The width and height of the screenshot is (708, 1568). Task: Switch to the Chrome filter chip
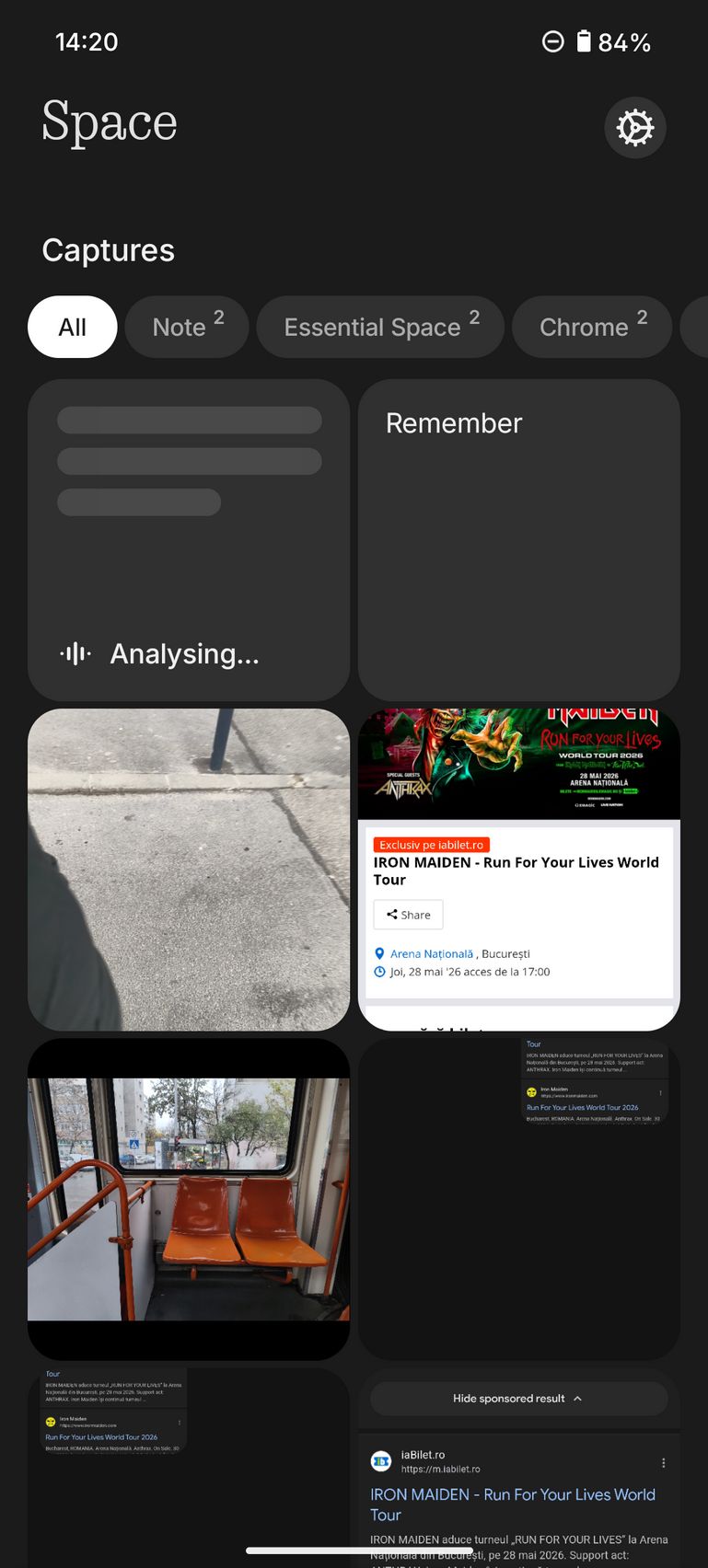[x=591, y=327]
